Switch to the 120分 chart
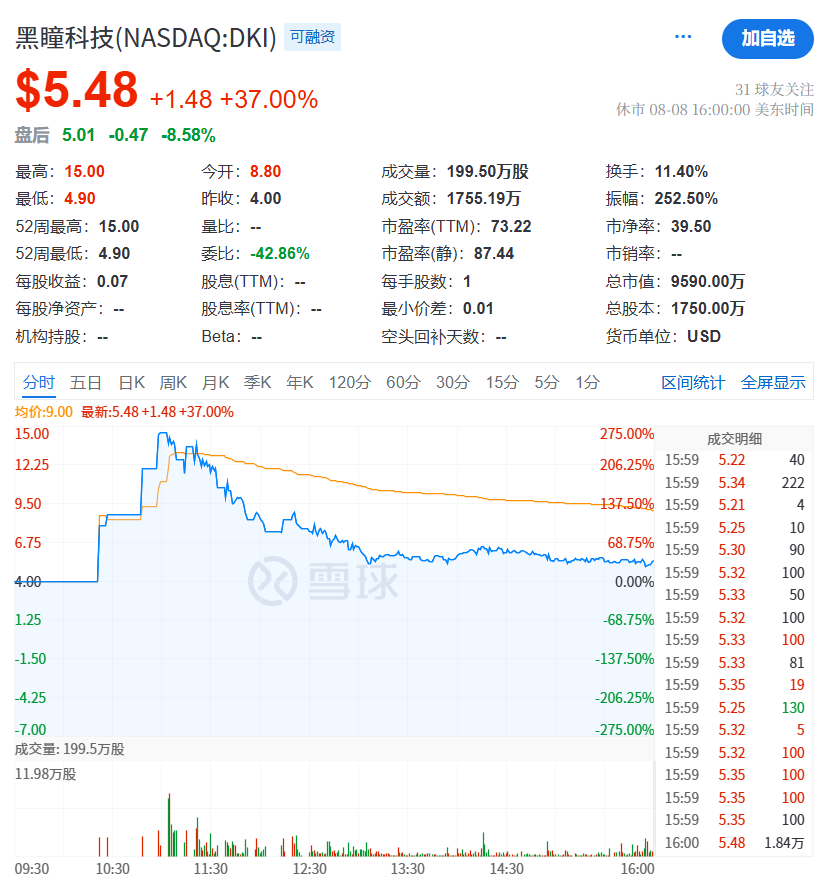The width and height of the screenshot is (825, 884). [349, 382]
